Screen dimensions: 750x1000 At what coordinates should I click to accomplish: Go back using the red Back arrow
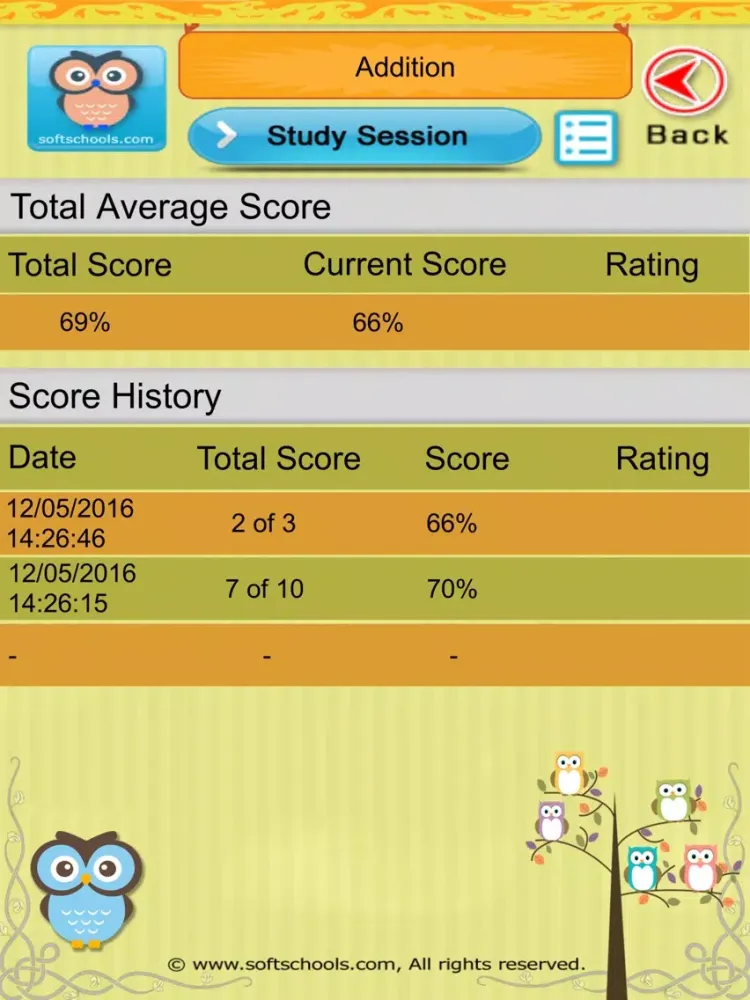coord(685,98)
